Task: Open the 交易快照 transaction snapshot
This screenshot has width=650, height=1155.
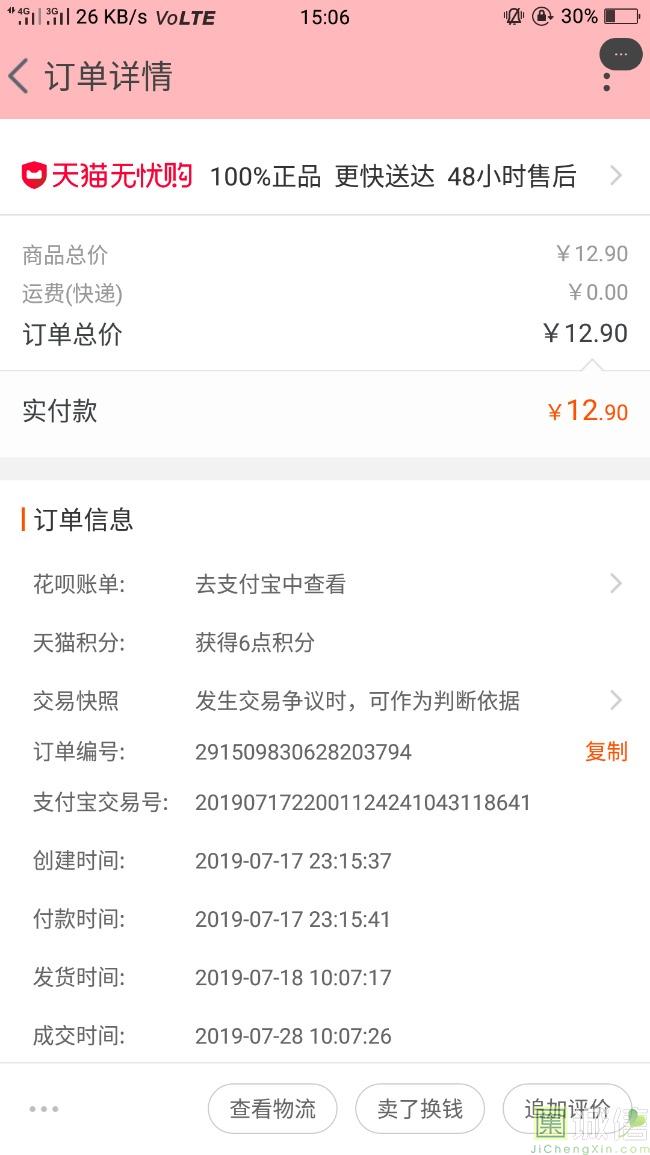Action: point(324,700)
